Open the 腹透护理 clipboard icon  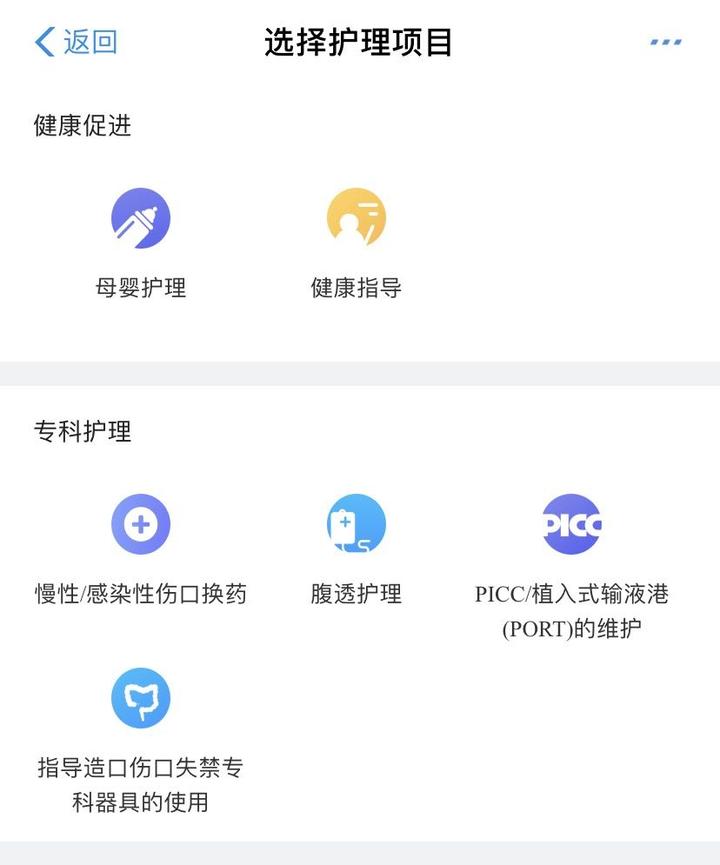(356, 523)
